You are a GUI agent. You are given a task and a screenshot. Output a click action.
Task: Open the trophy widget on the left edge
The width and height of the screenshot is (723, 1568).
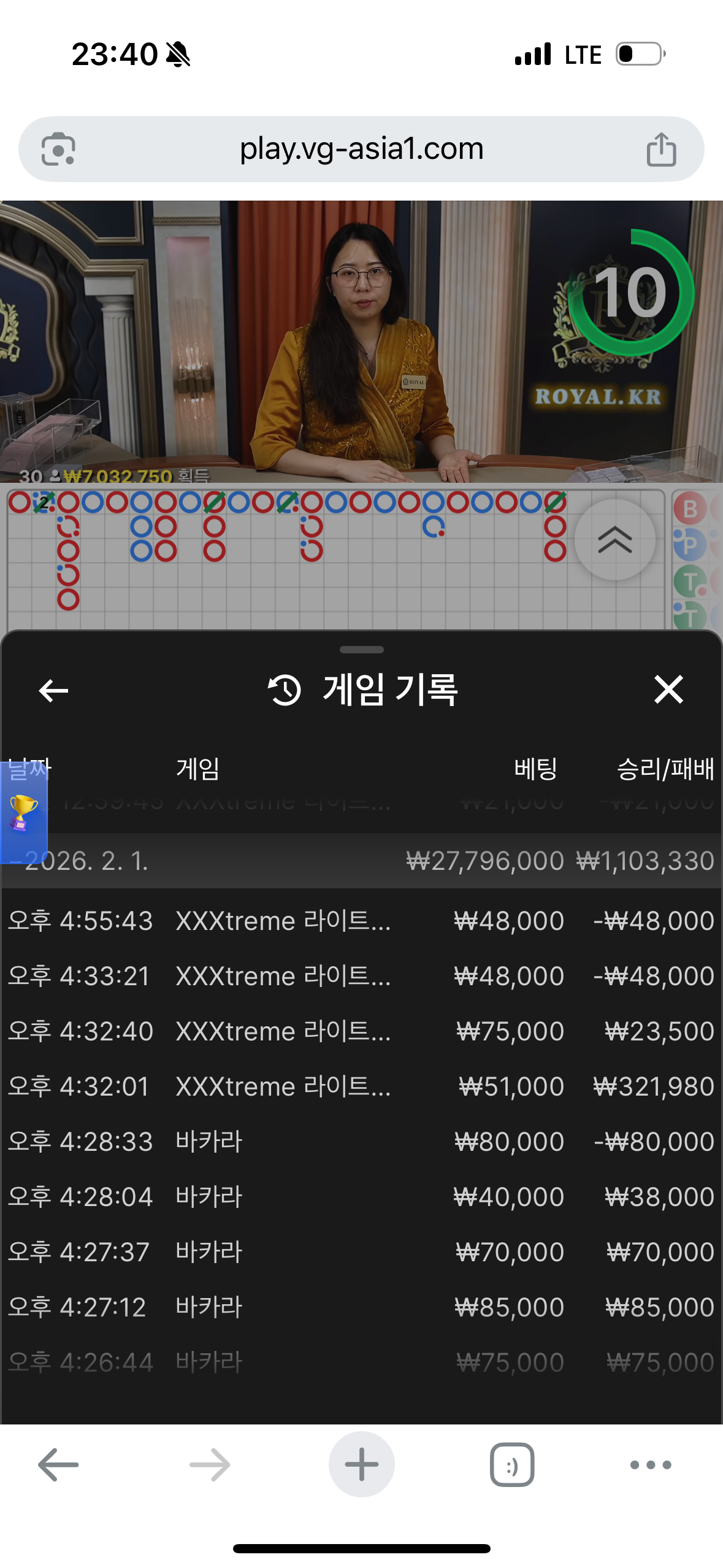click(23, 812)
